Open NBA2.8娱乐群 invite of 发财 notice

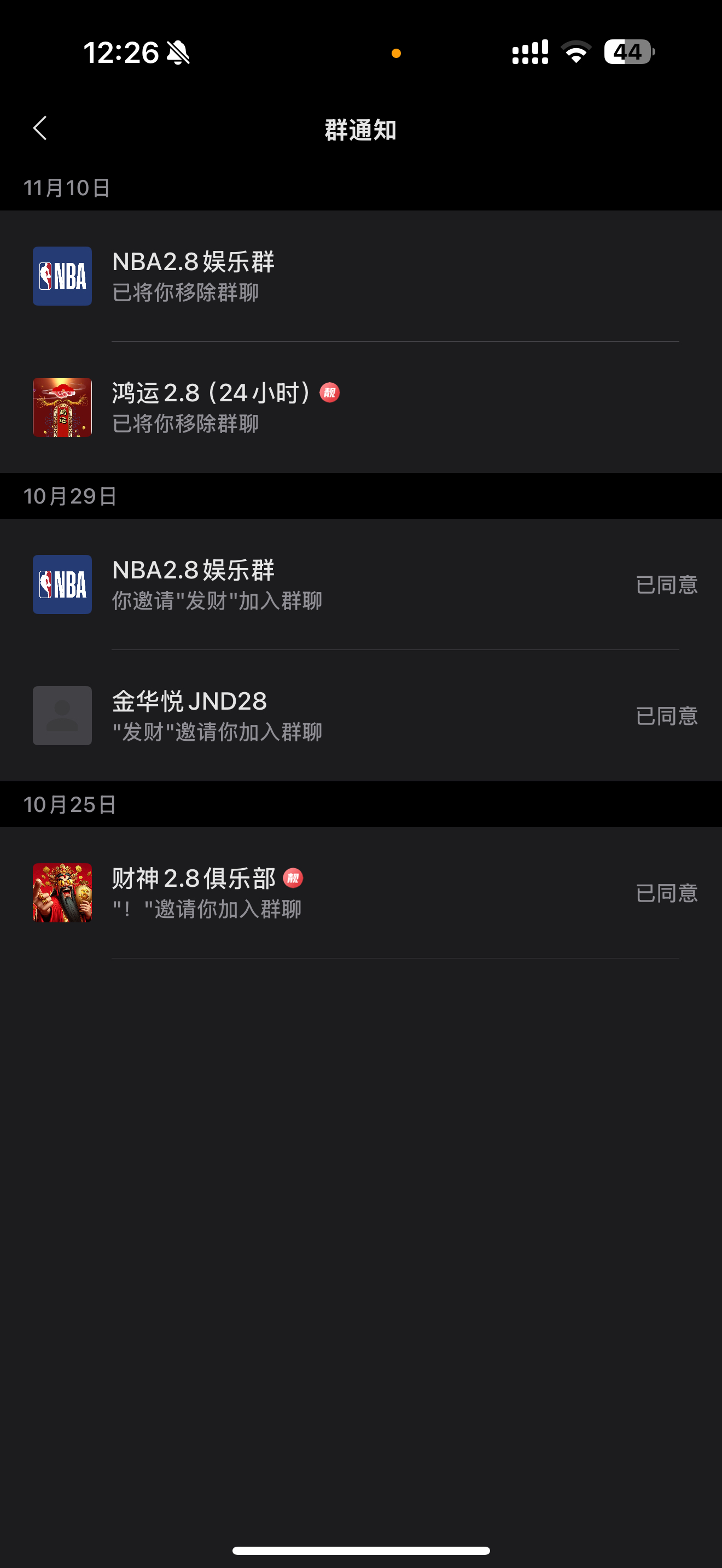[x=361, y=584]
